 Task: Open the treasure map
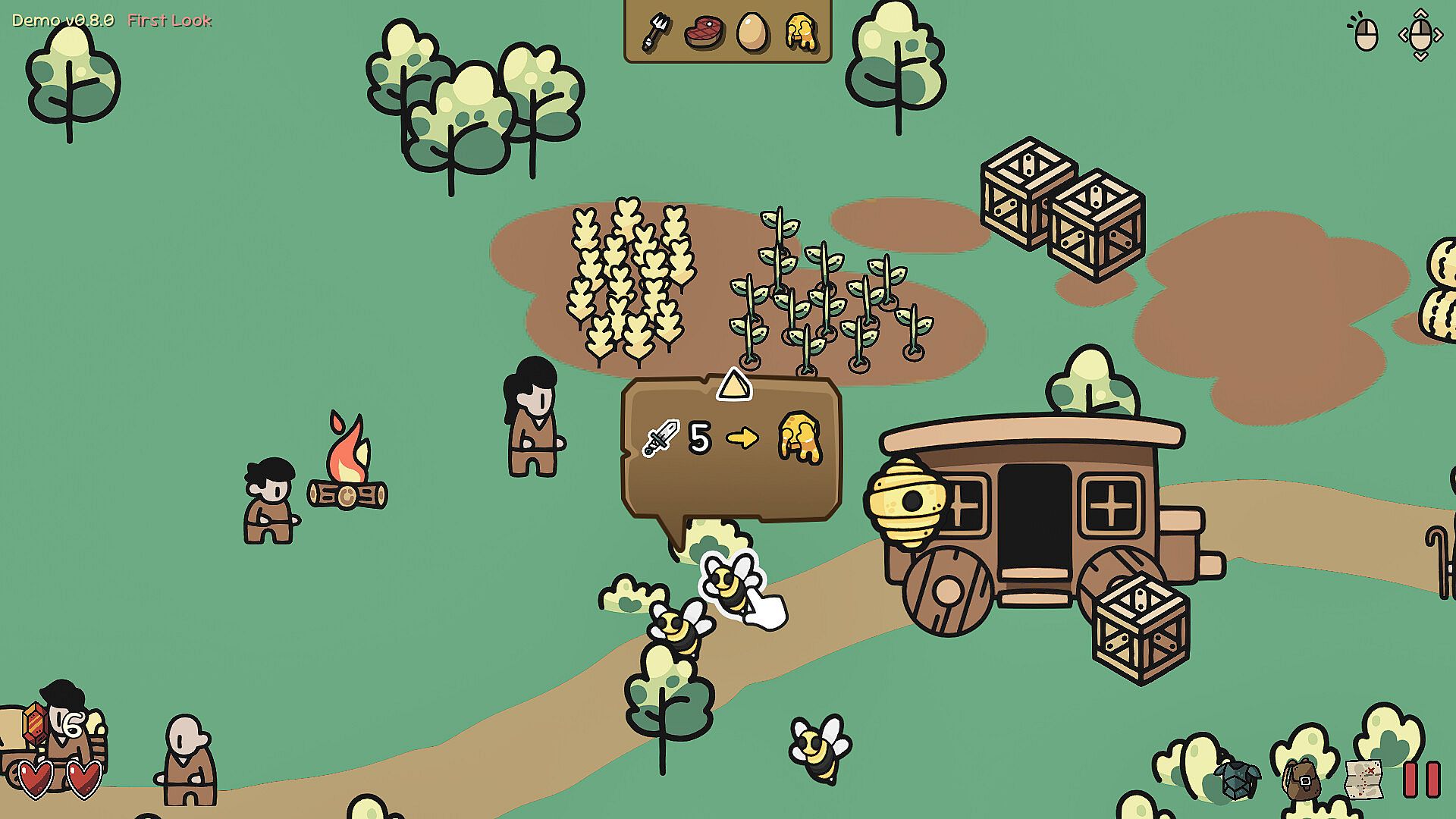tap(1364, 779)
